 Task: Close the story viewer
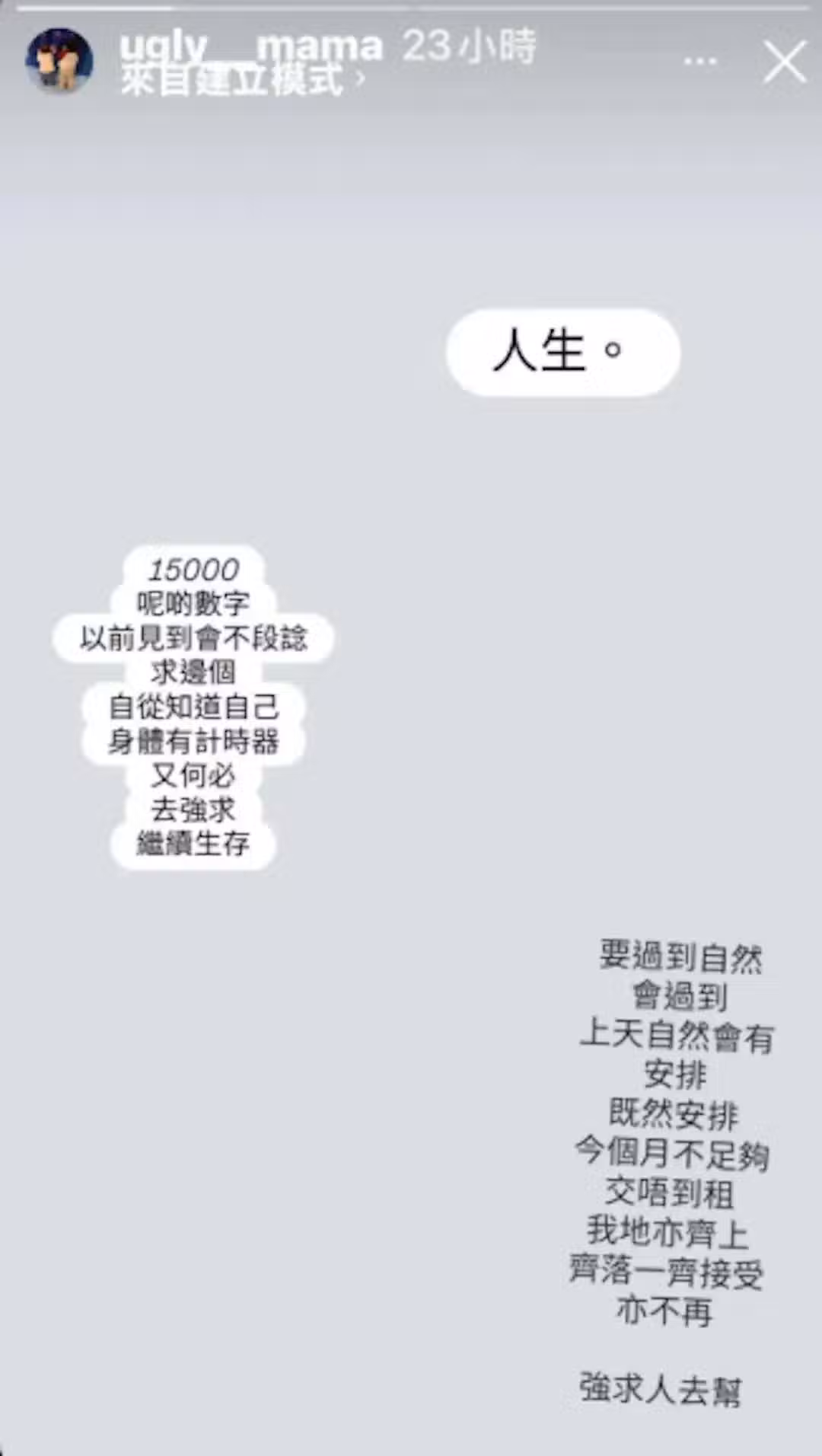(x=784, y=62)
